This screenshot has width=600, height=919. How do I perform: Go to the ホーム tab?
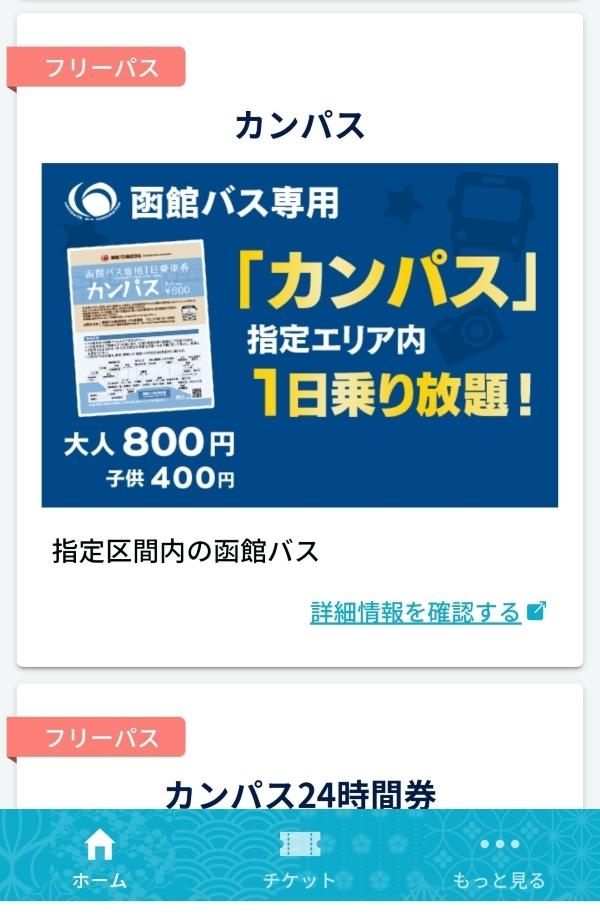[100, 859]
